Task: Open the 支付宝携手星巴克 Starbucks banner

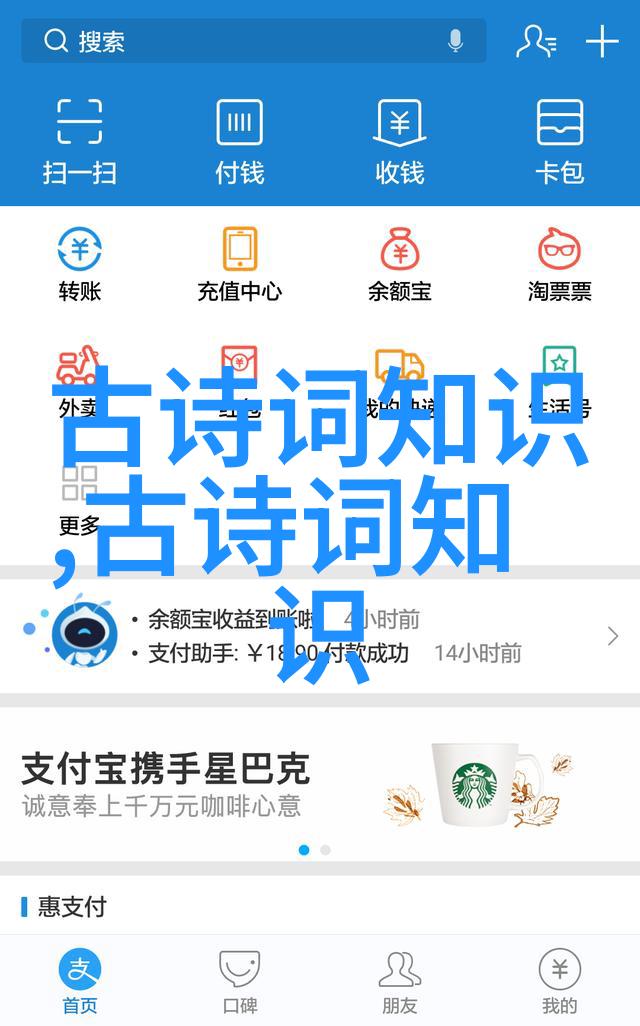Action: tap(320, 785)
